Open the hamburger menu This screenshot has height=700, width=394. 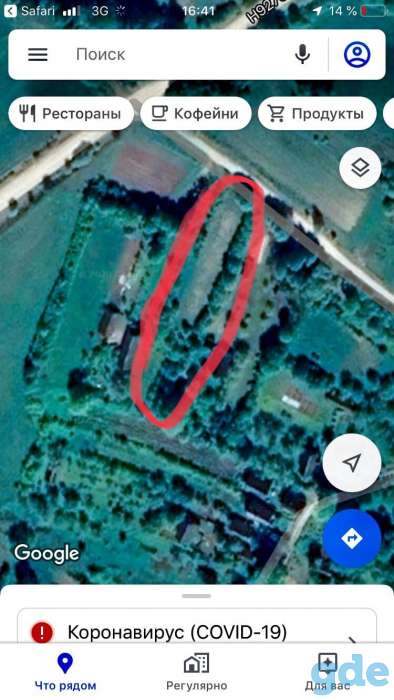click(x=38, y=54)
